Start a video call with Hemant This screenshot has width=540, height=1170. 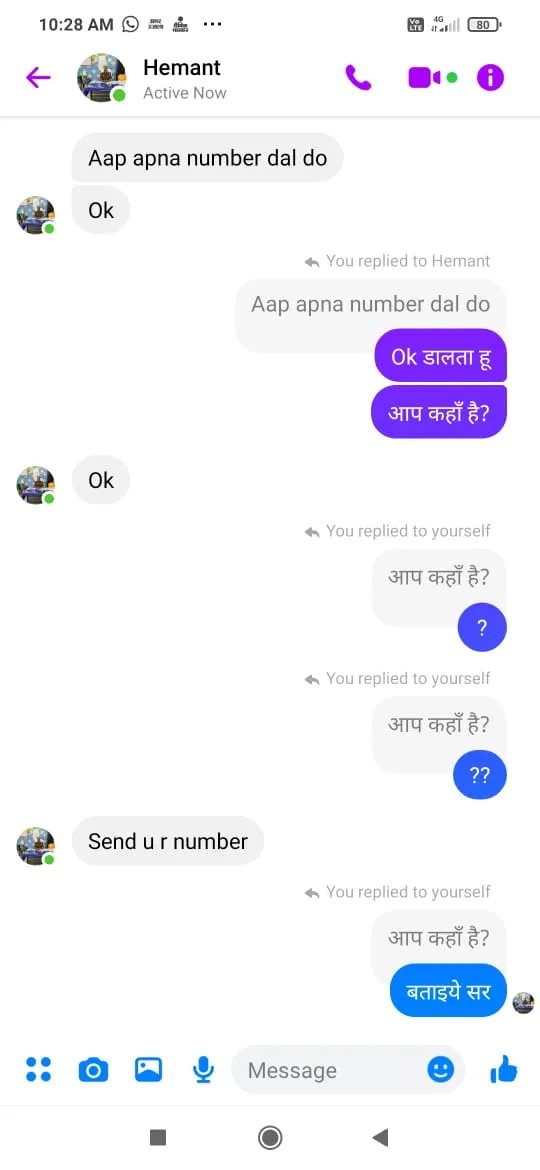tap(424, 77)
